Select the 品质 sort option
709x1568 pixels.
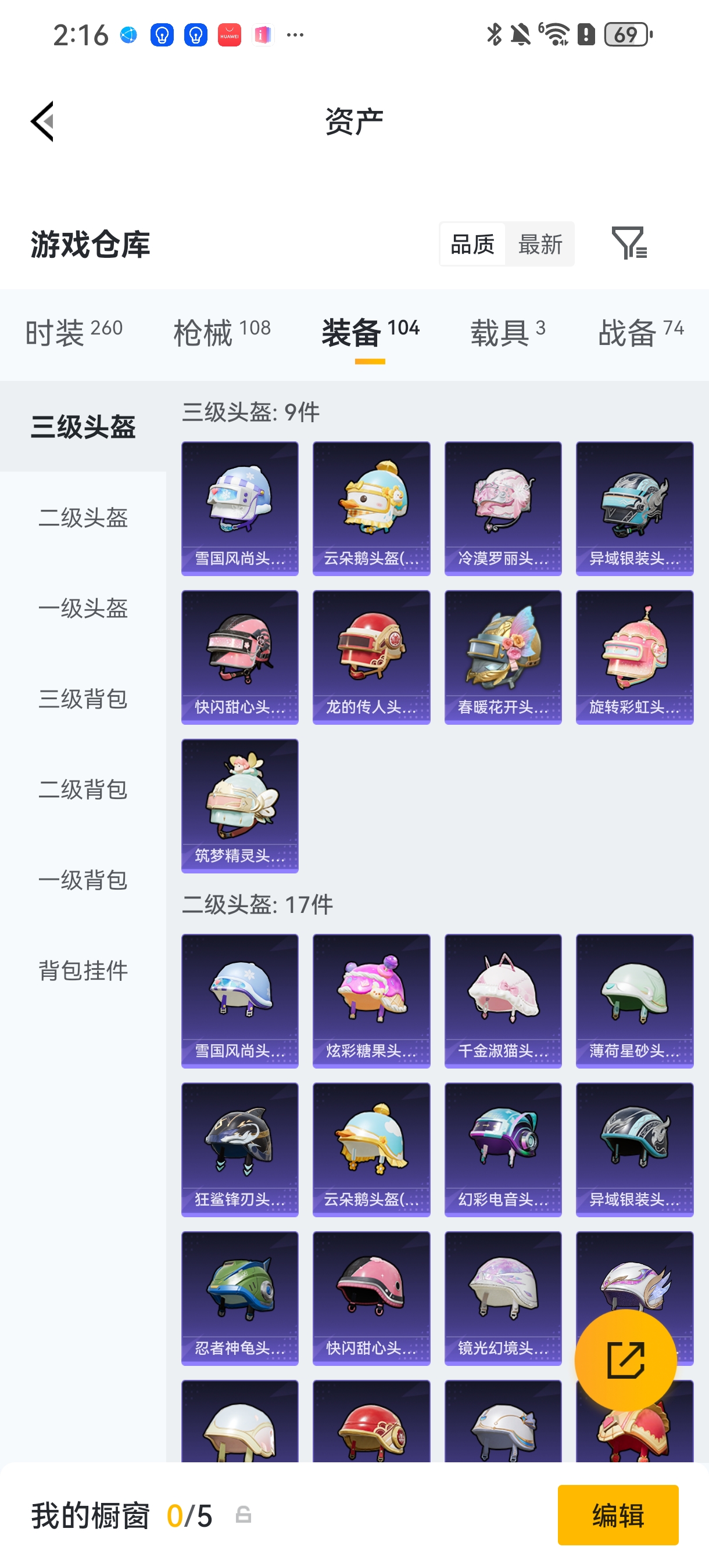click(472, 243)
